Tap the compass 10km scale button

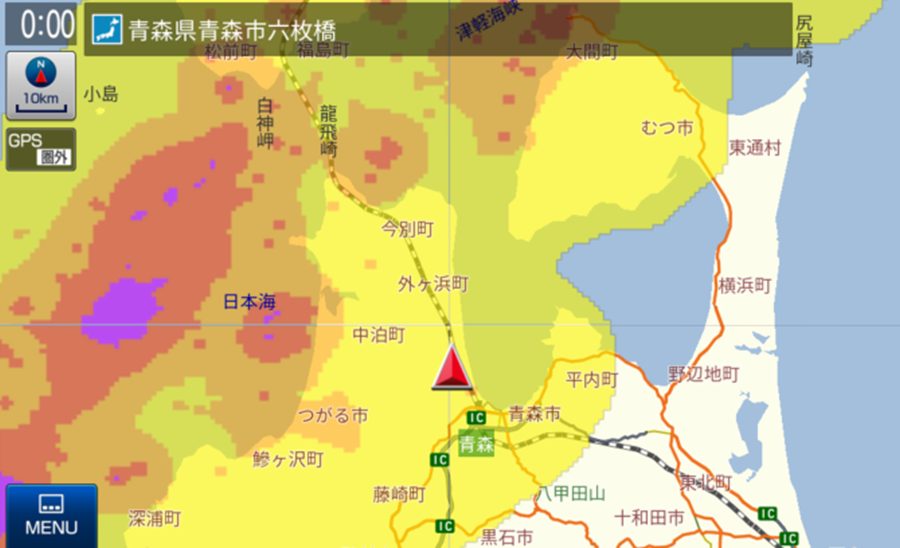[x=41, y=86]
